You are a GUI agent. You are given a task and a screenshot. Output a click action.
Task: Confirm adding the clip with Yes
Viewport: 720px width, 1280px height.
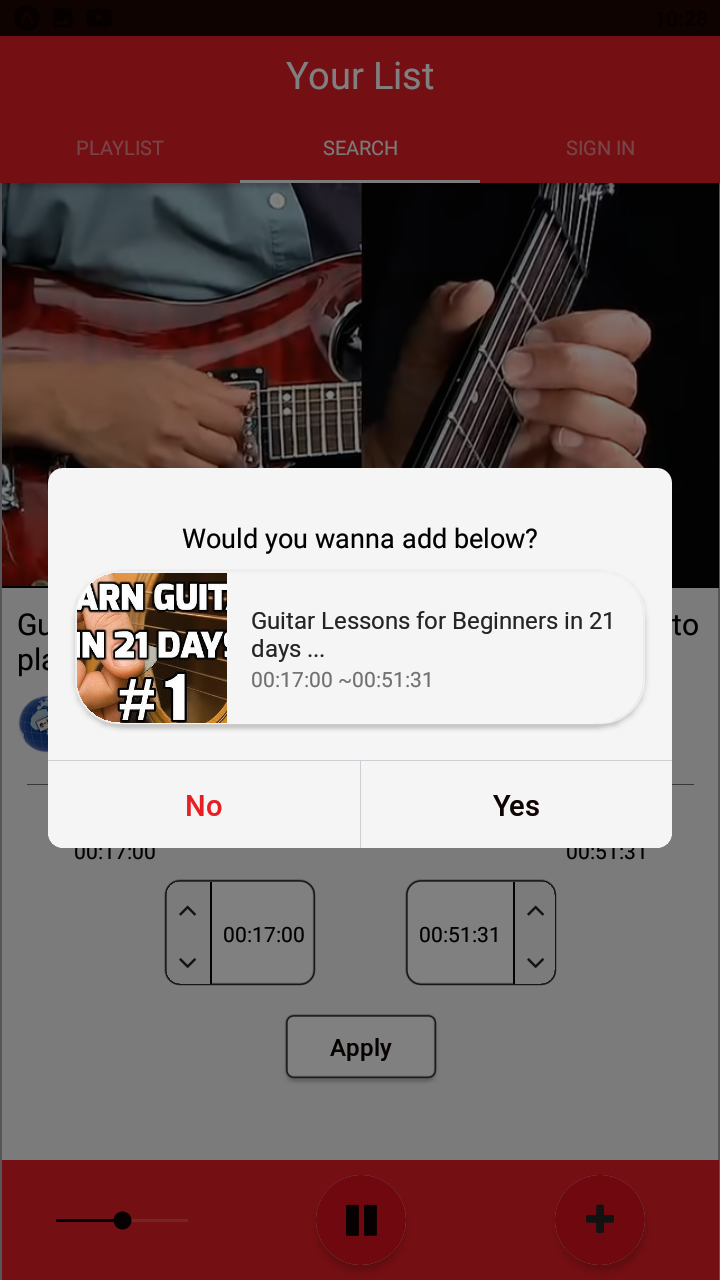pos(516,805)
